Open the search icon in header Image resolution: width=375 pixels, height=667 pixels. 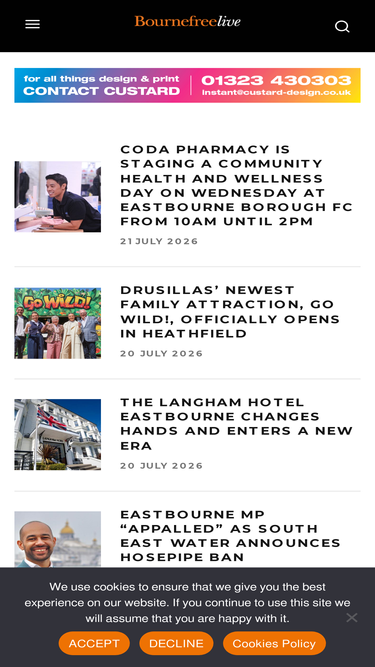pyautogui.click(x=342, y=26)
